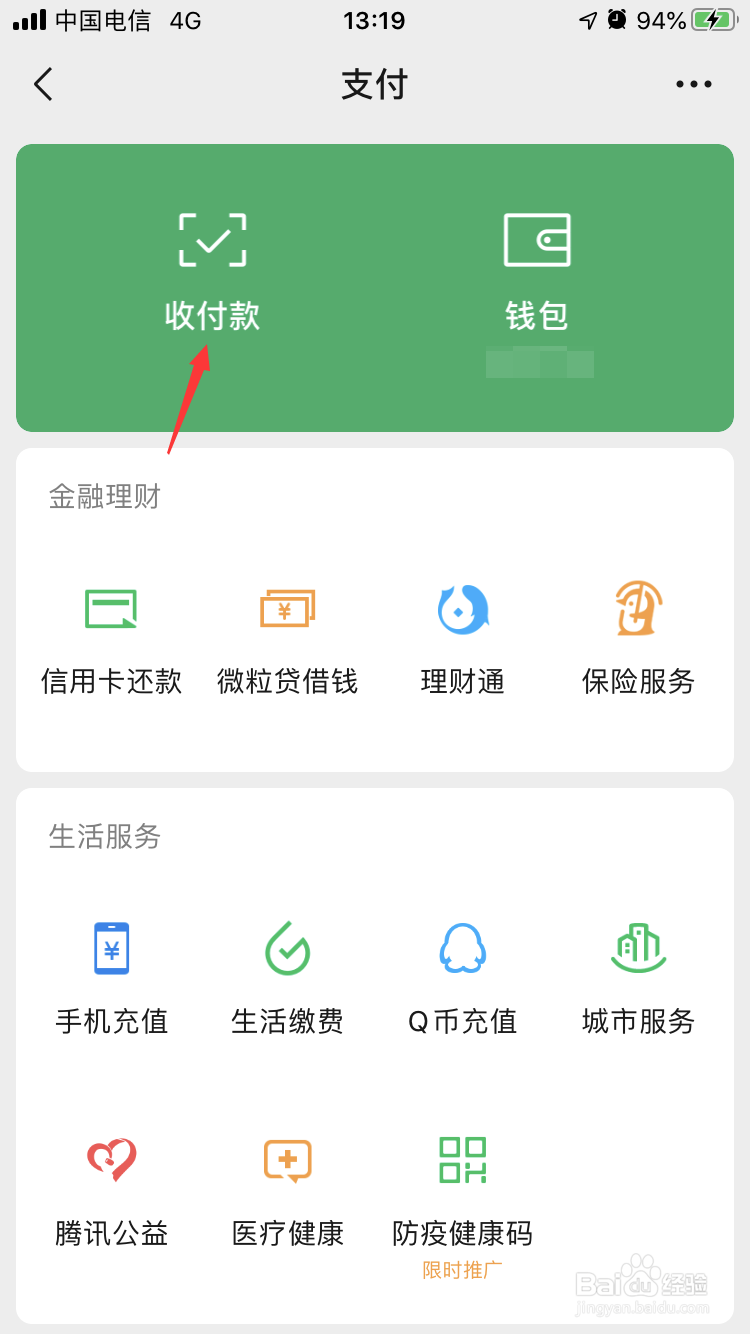Open 城市服务 city services
The height and width of the screenshot is (1334, 750).
point(638,978)
